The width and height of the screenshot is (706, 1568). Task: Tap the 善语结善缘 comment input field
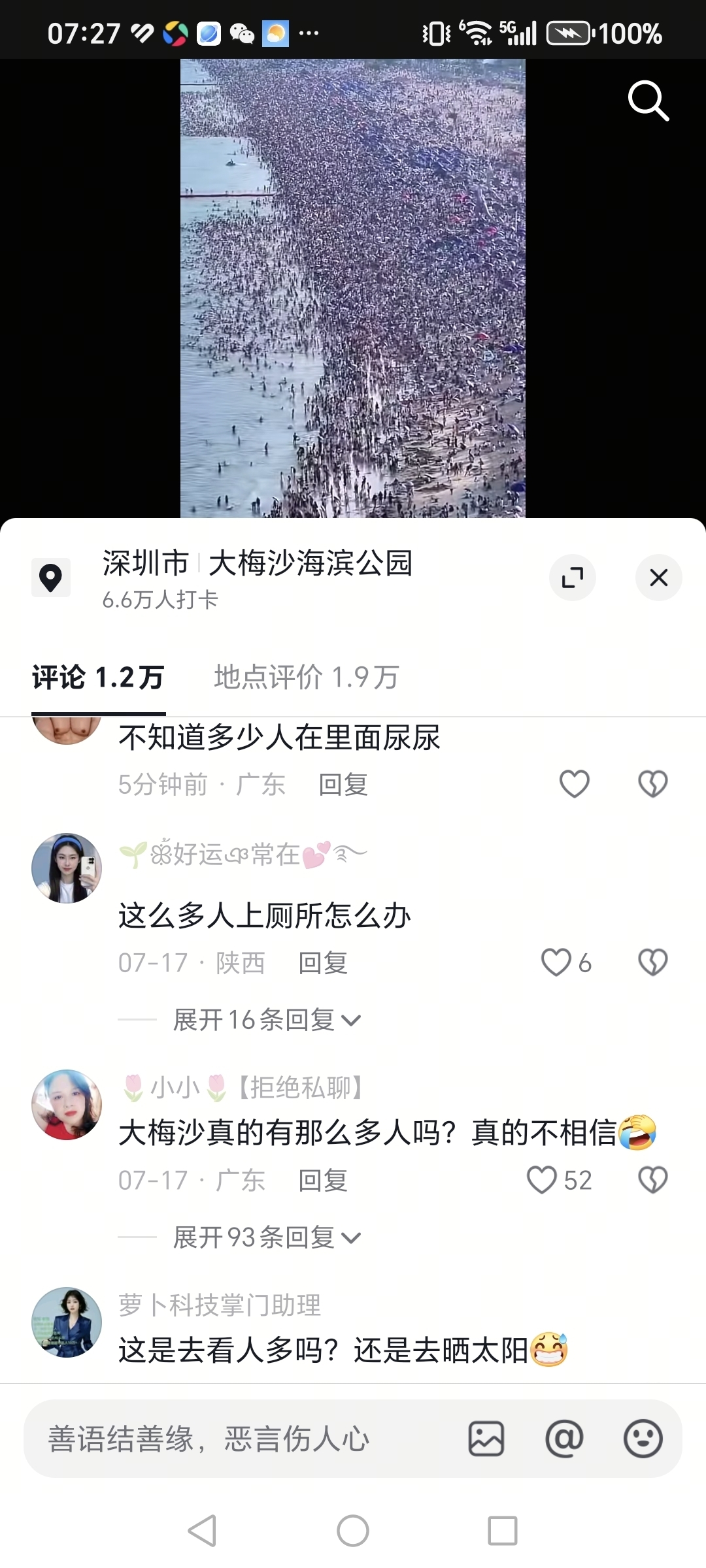pos(242,1439)
